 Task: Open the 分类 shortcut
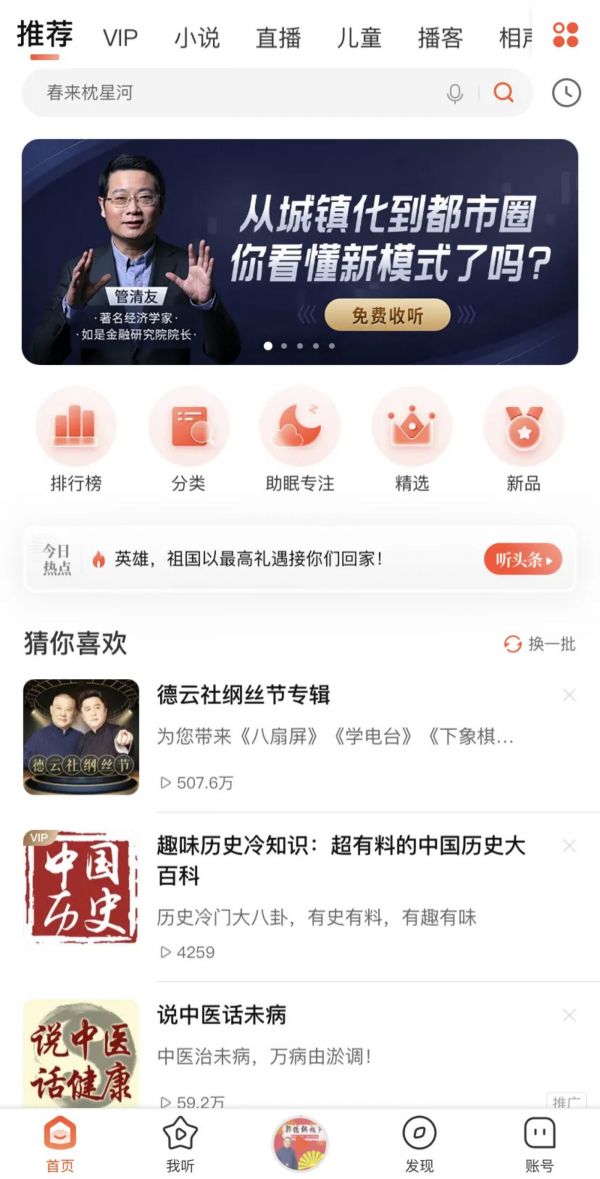point(188,441)
